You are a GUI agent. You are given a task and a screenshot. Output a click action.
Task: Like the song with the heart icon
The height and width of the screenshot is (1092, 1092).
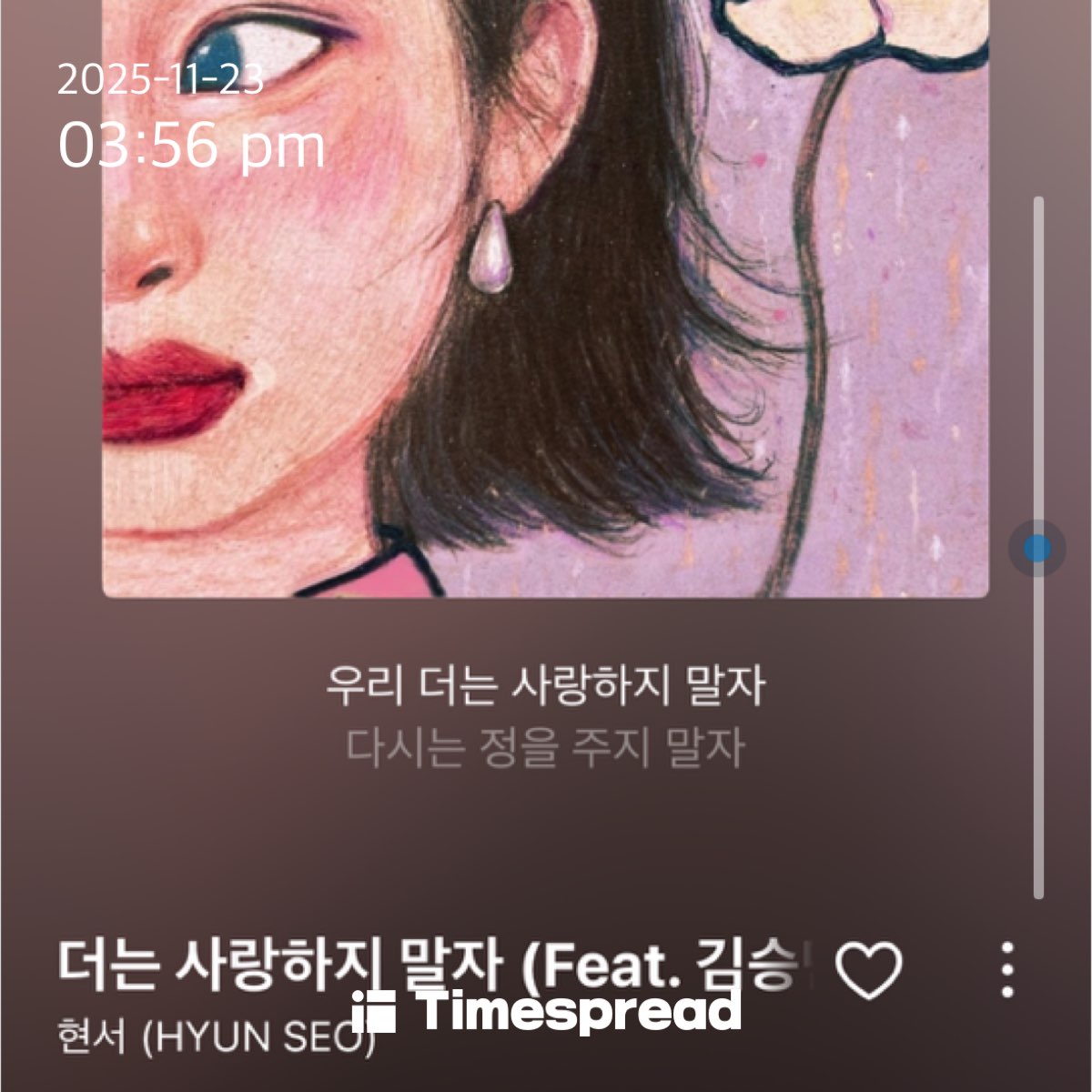(868, 969)
